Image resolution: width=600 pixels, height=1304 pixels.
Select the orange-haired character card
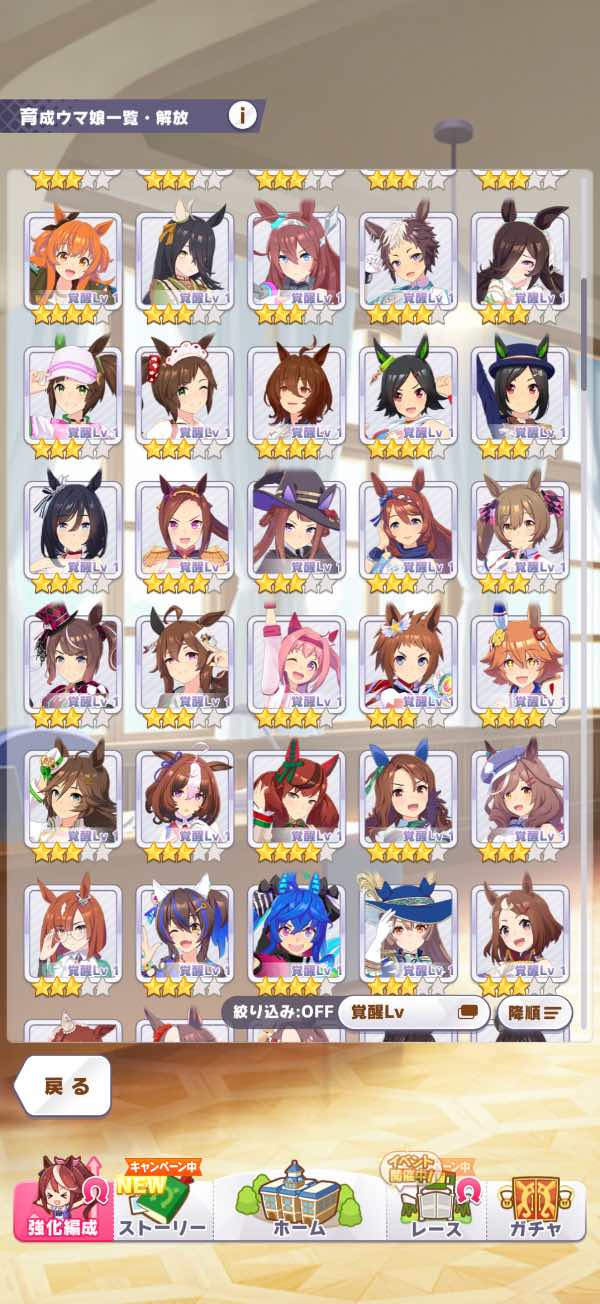coord(73,260)
